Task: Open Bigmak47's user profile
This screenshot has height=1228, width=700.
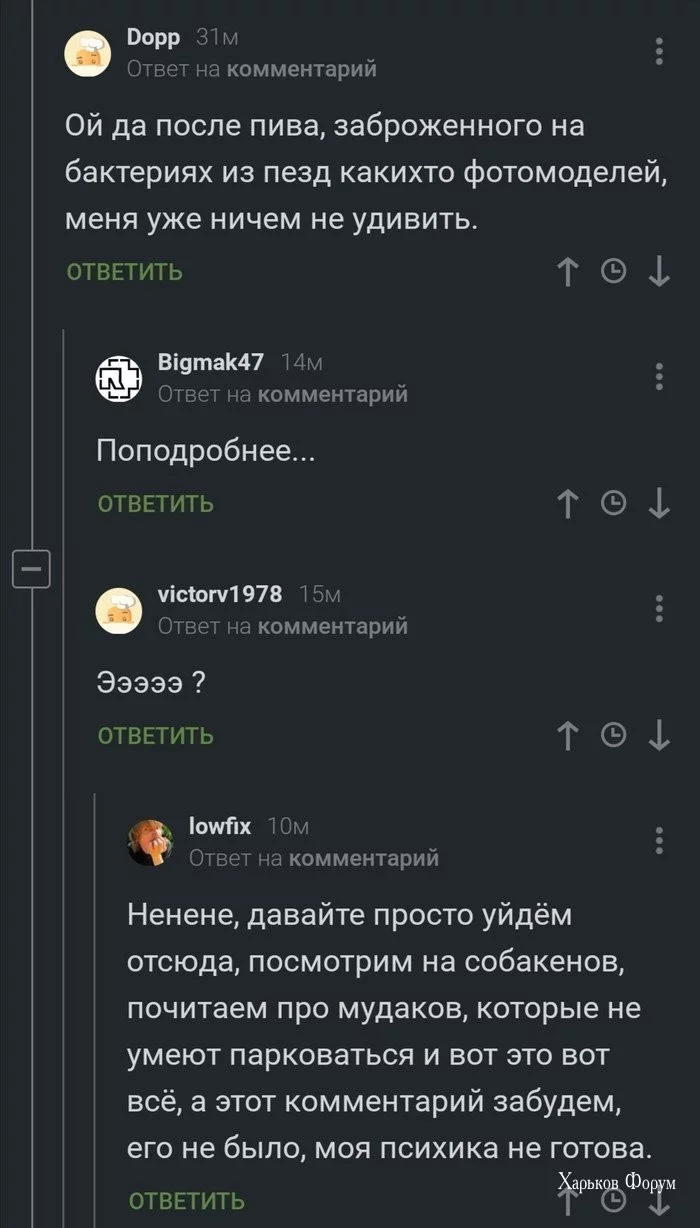Action: coord(210,362)
